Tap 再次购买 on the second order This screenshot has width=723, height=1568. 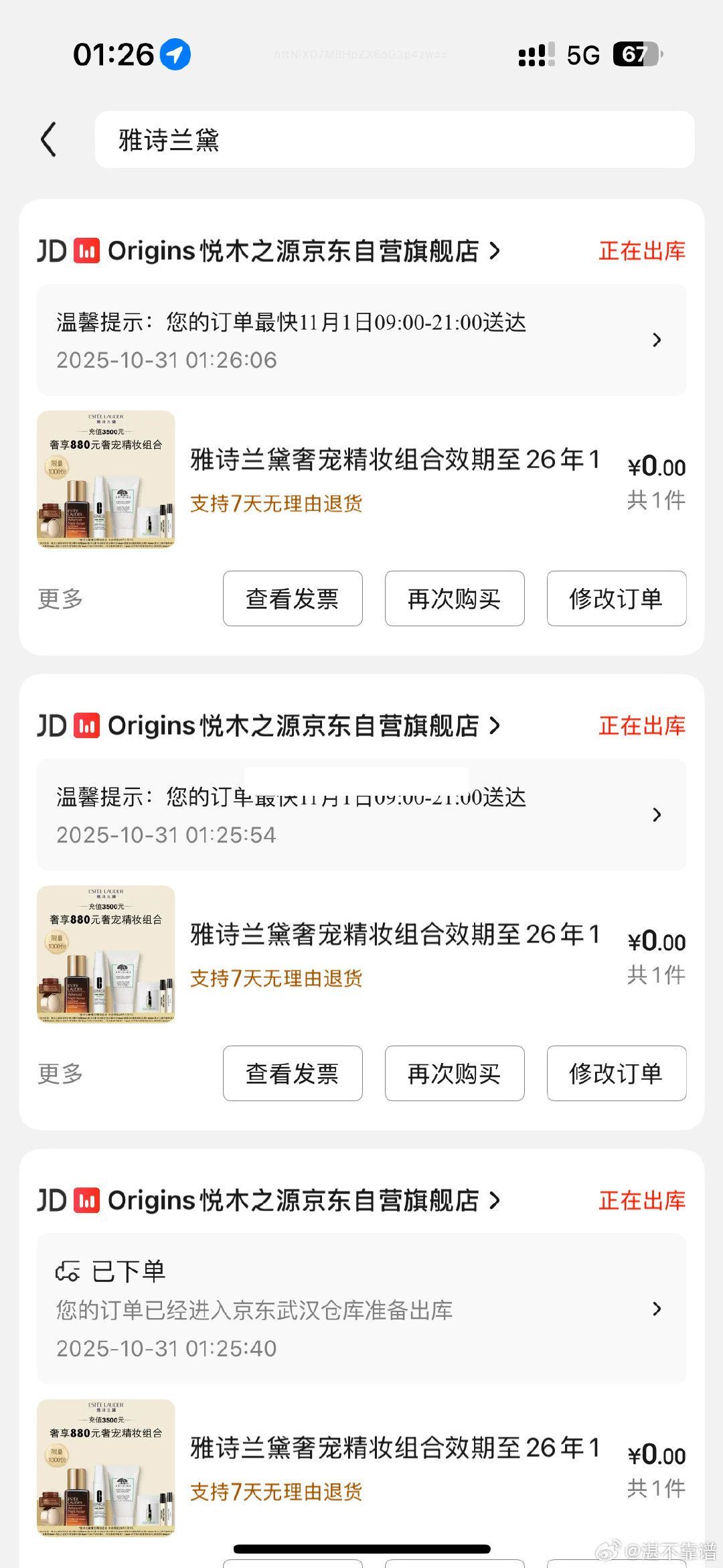454,1073
